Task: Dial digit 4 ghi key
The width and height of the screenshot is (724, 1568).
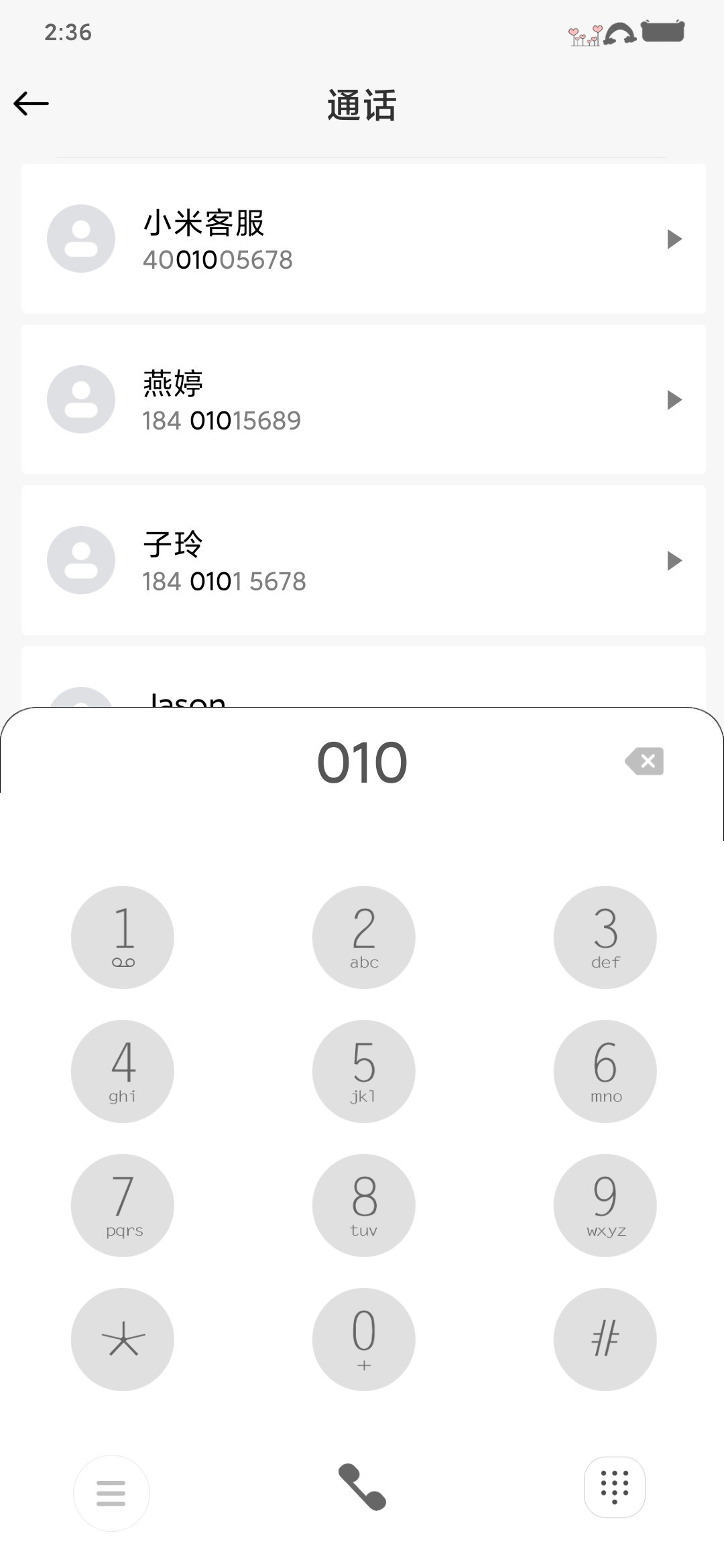Action: click(x=123, y=1071)
